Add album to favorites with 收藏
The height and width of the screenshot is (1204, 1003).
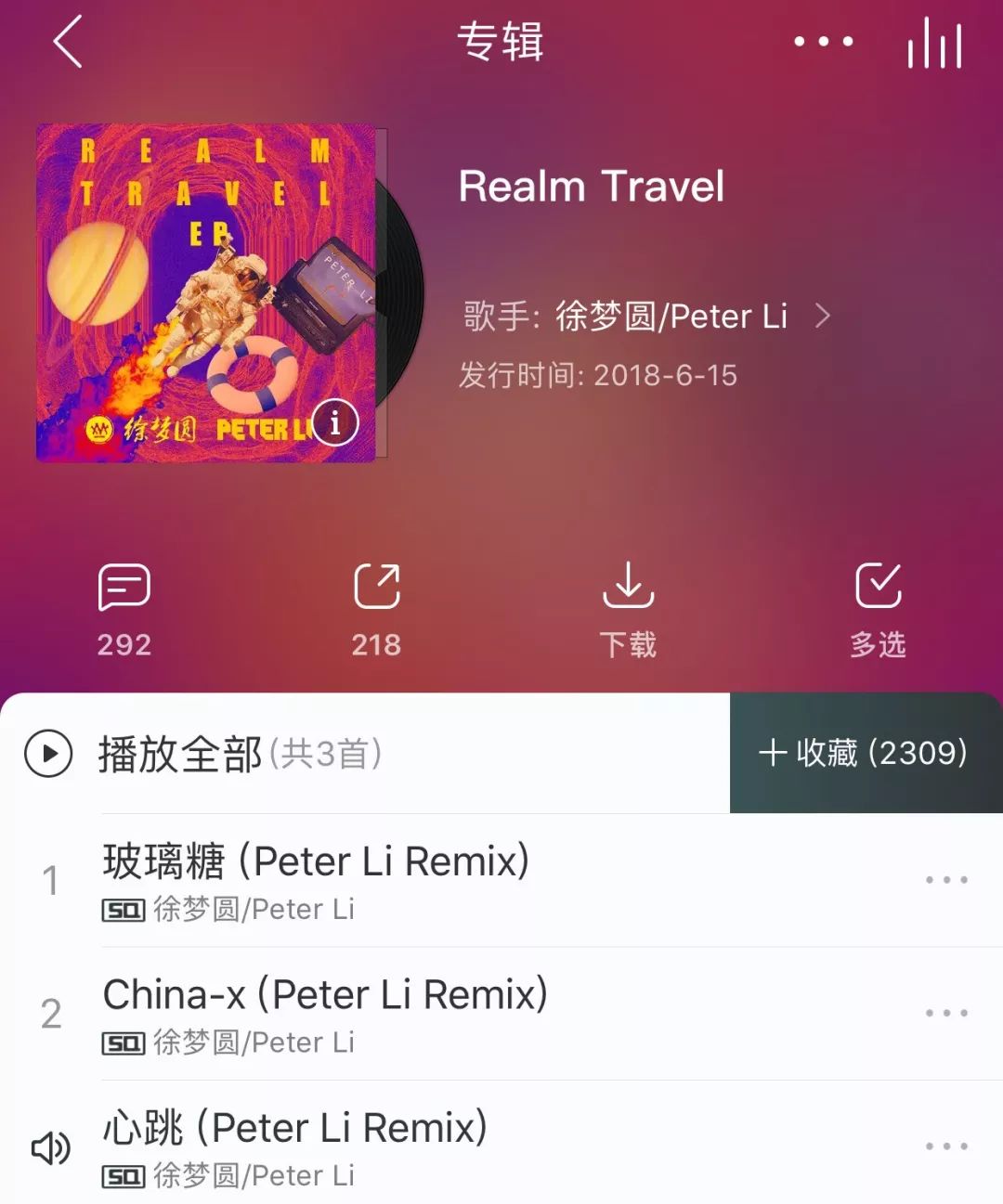click(865, 753)
